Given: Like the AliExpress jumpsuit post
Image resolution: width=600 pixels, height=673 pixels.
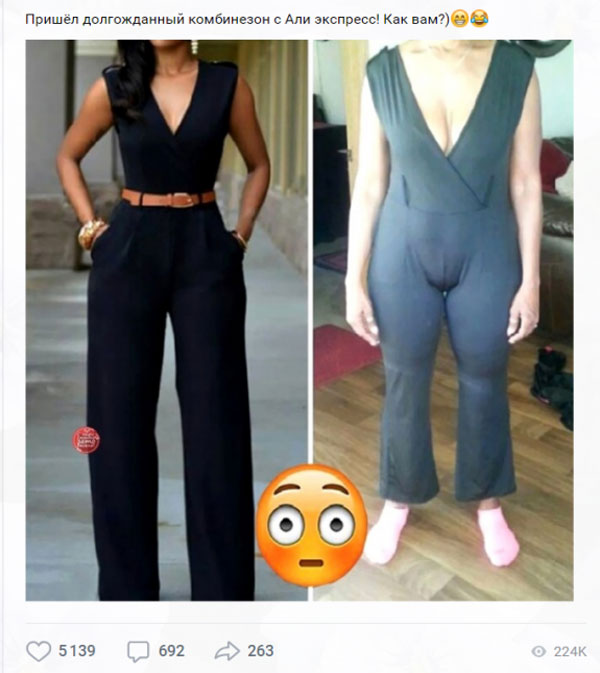Looking at the screenshot, I should point(38,651).
